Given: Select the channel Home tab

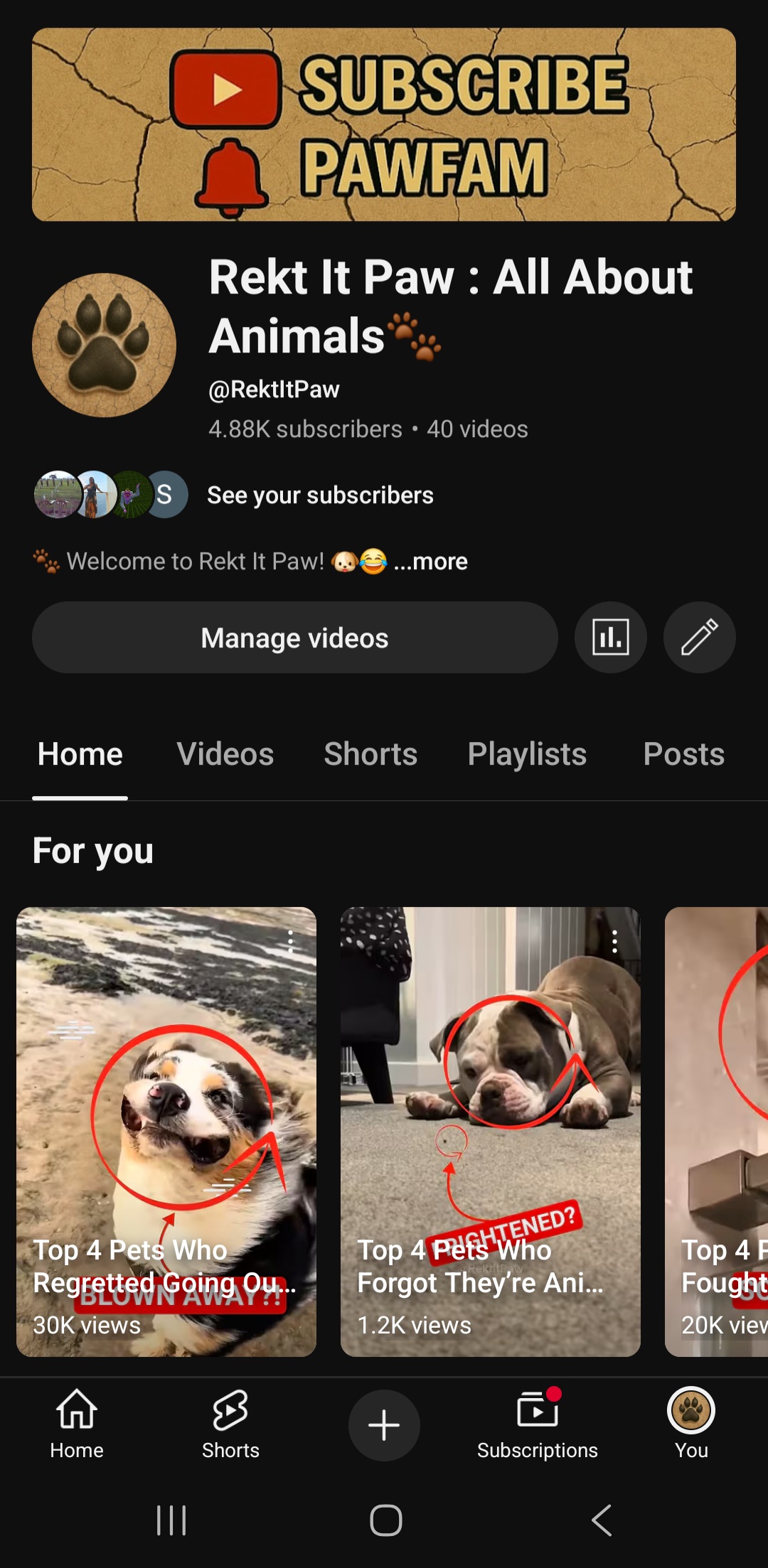Looking at the screenshot, I should 80,754.
